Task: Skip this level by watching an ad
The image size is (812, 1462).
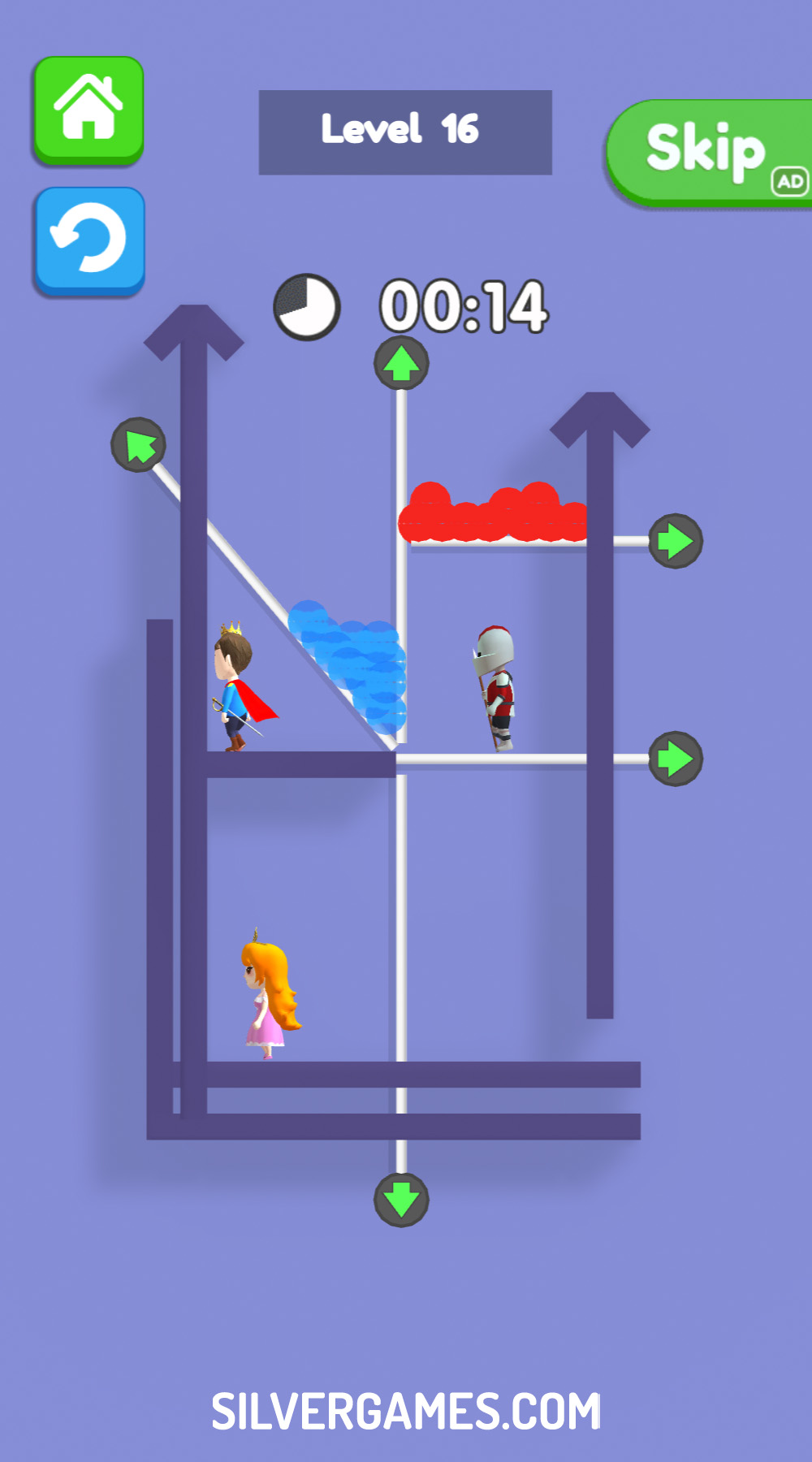Action: point(709,152)
